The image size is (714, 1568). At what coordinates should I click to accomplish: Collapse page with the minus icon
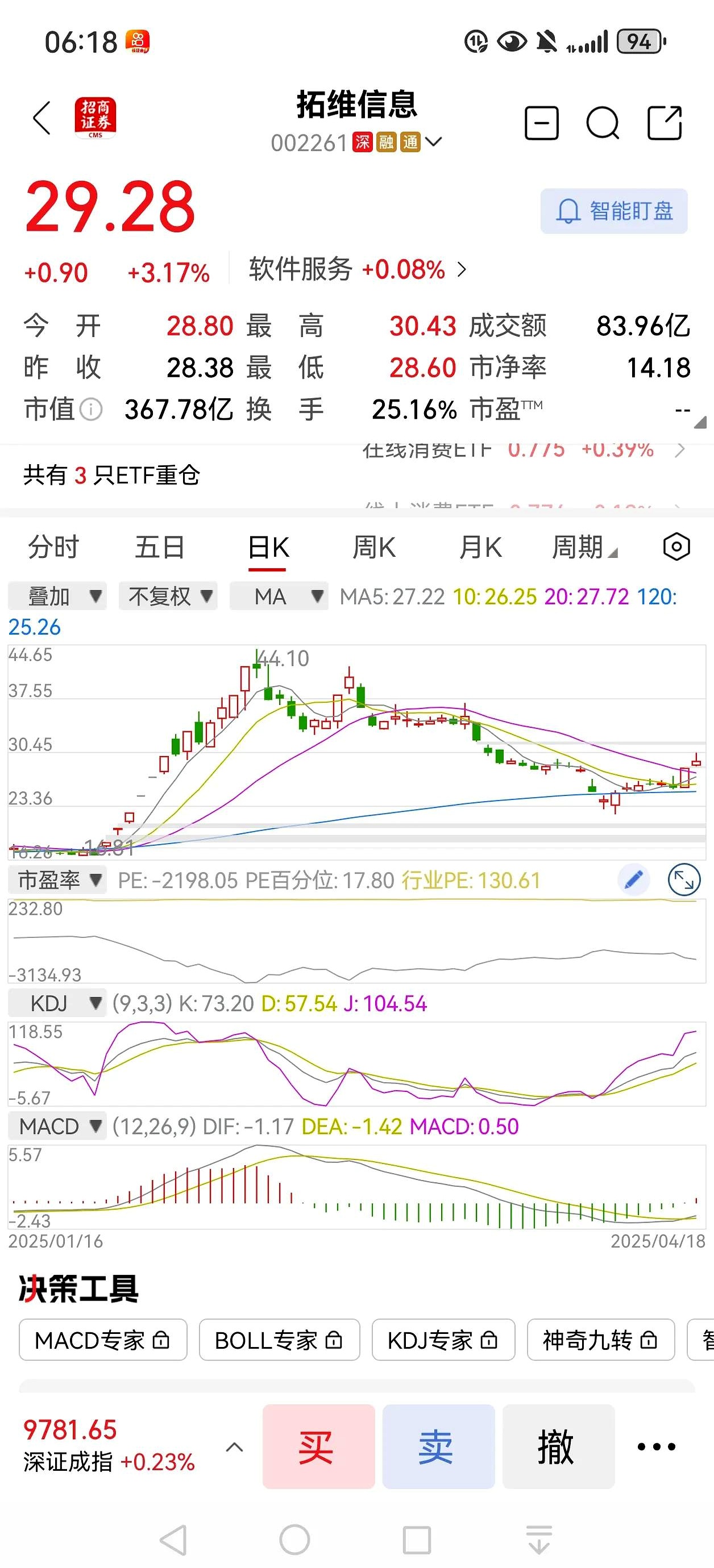541,122
